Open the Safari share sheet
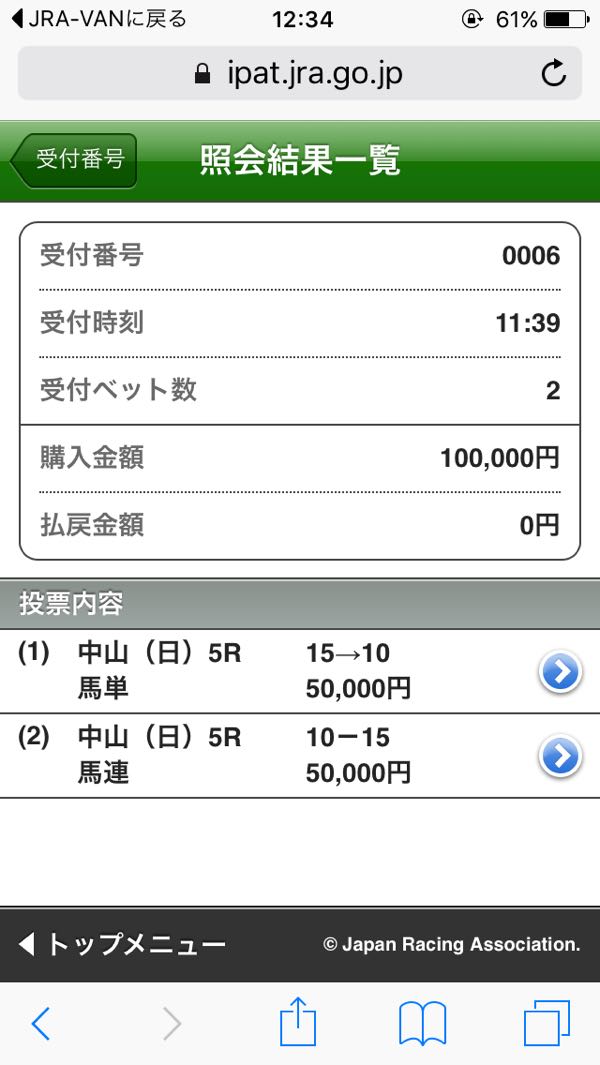This screenshot has height=1065, width=600. coord(298,1023)
